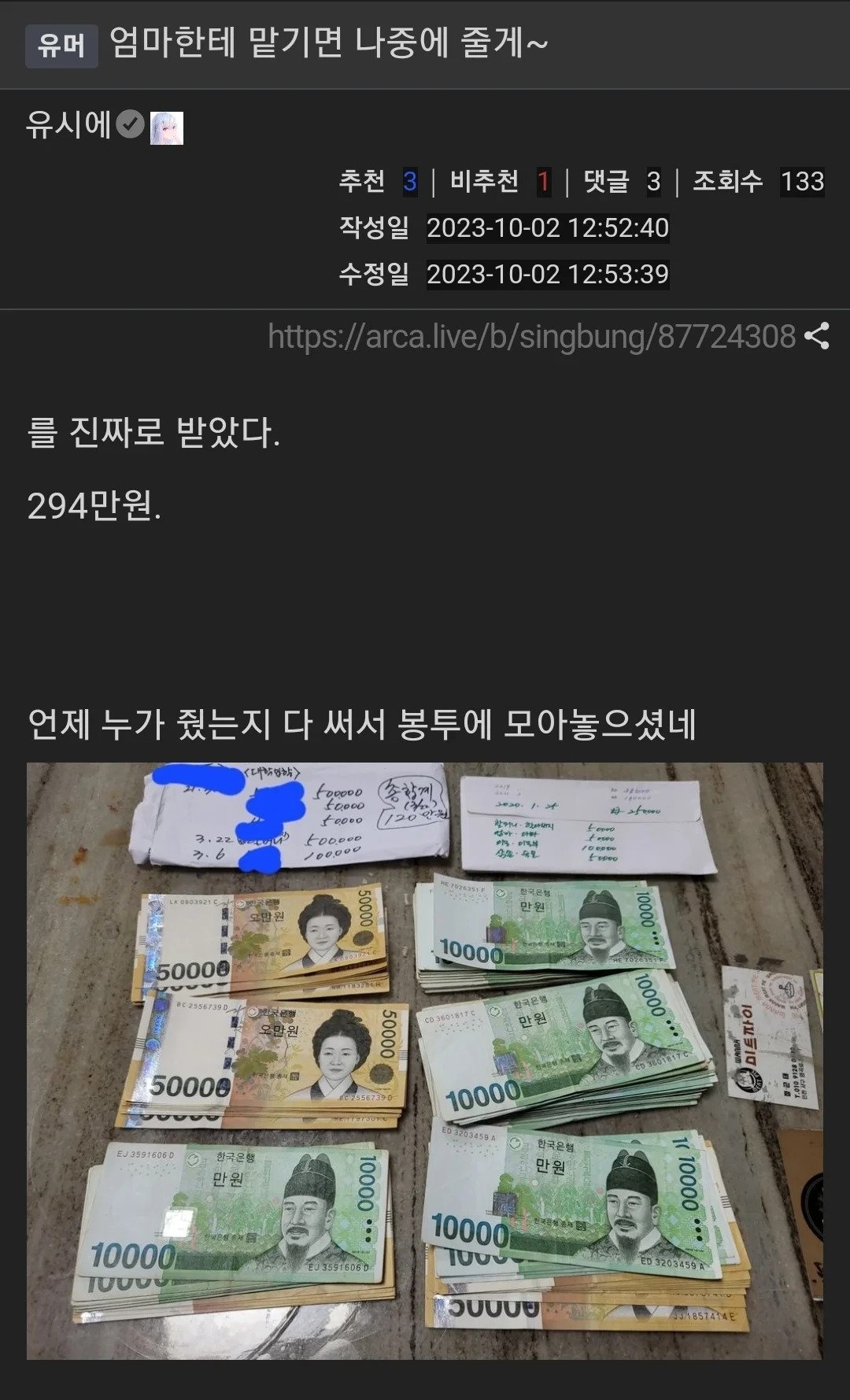Open the banknotes photo in full view
850x1400 pixels.
[425, 1060]
